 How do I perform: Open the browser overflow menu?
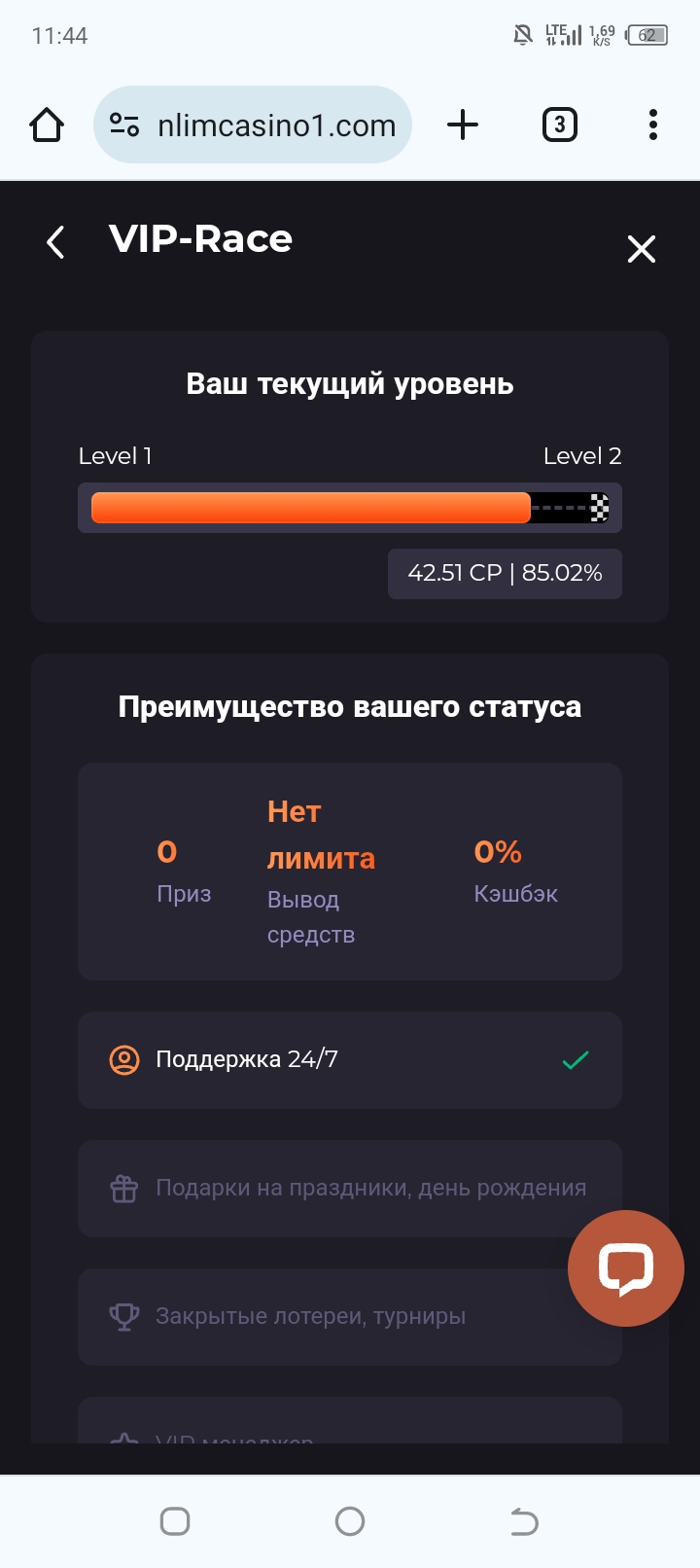pos(652,125)
